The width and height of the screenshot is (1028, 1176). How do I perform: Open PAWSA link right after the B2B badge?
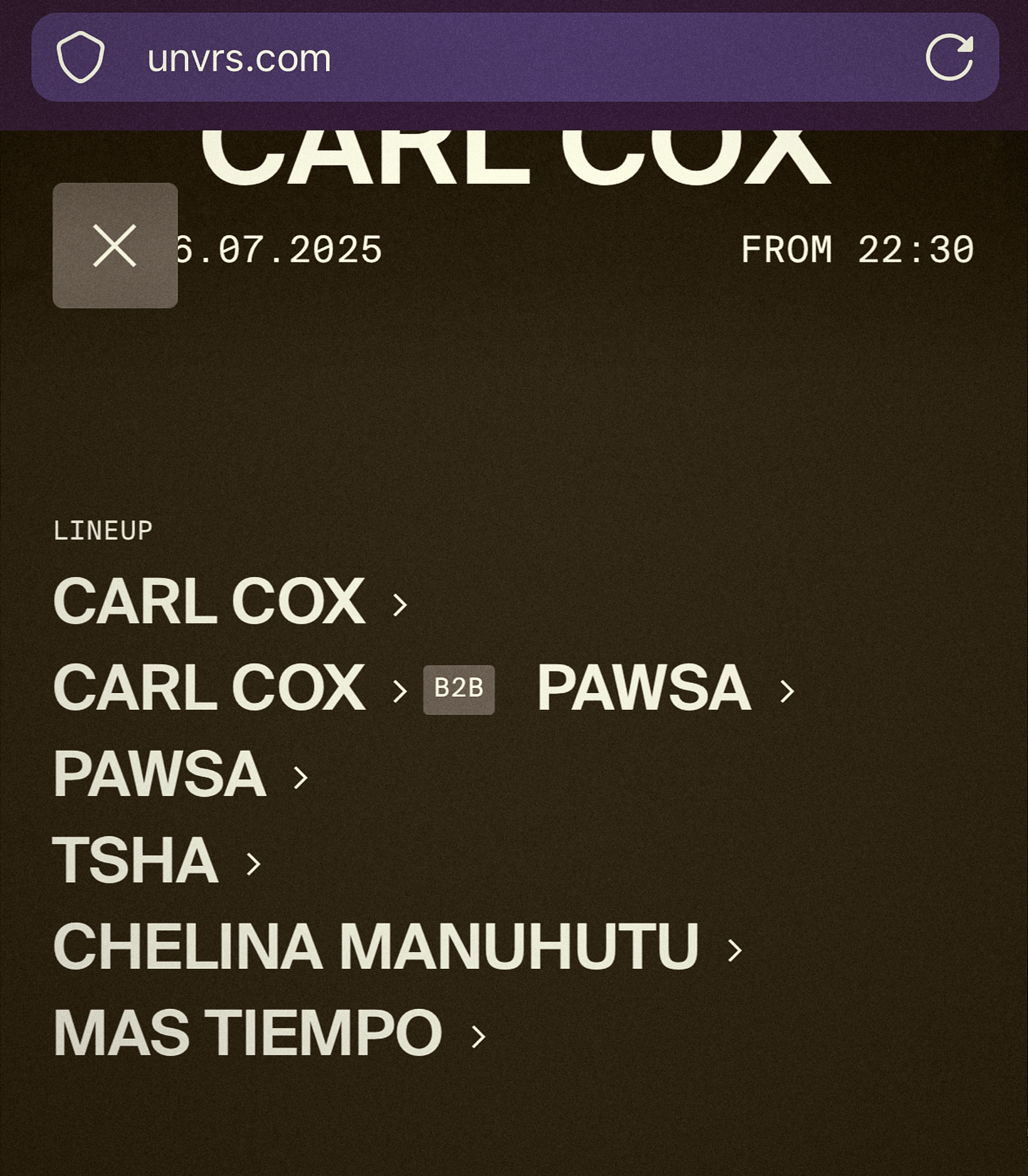[x=665, y=688]
